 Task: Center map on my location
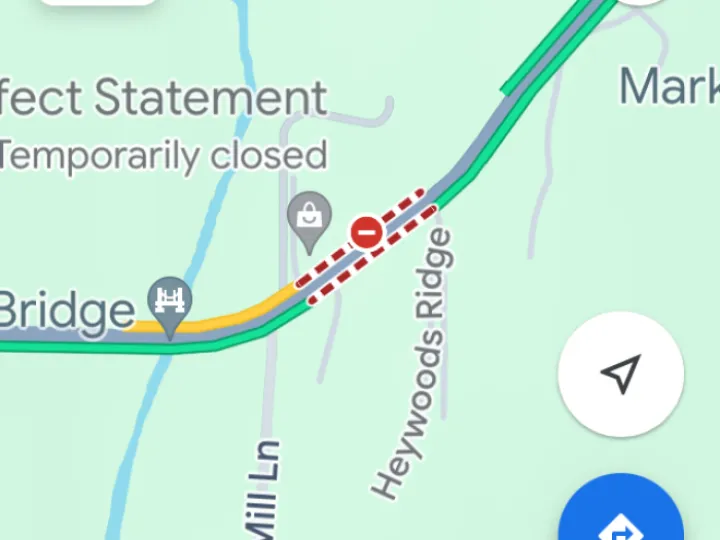coord(621,374)
